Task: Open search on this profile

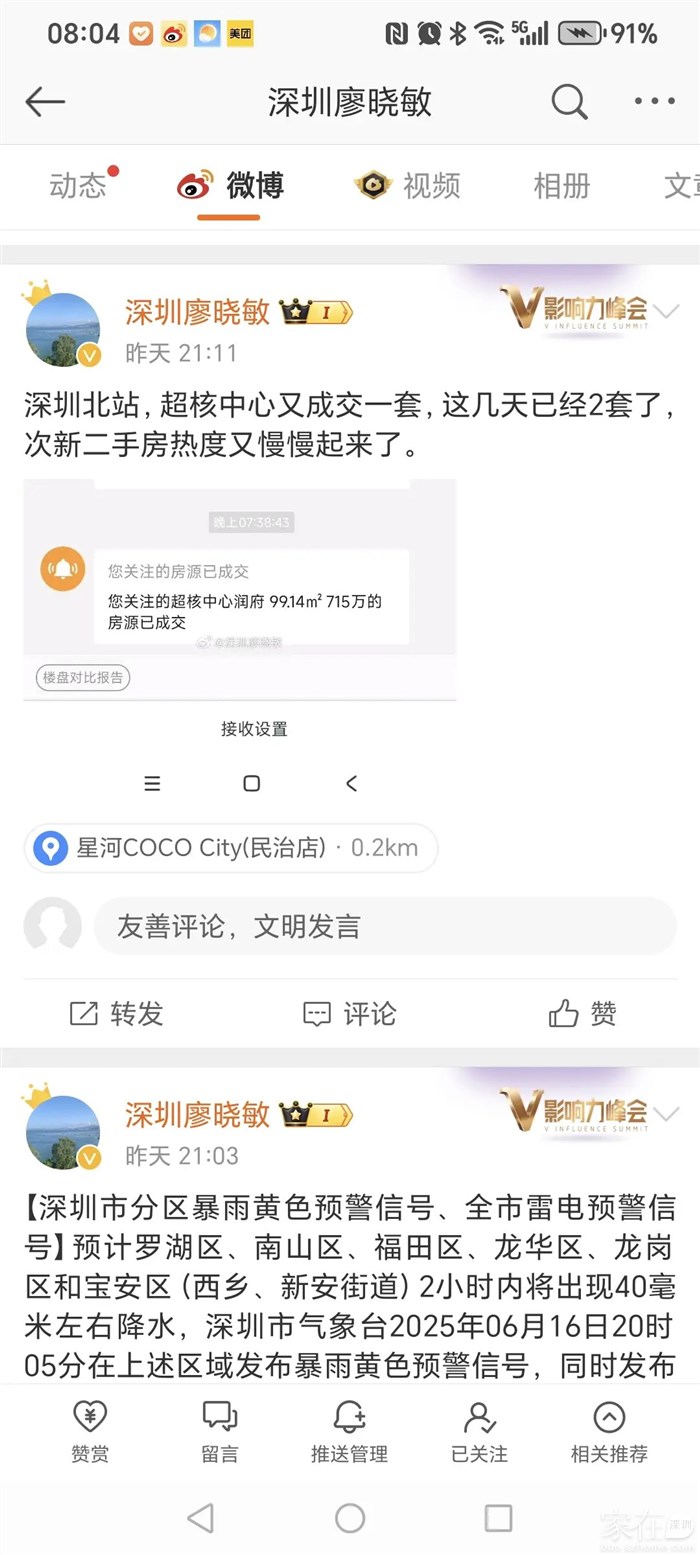Action: click(569, 101)
